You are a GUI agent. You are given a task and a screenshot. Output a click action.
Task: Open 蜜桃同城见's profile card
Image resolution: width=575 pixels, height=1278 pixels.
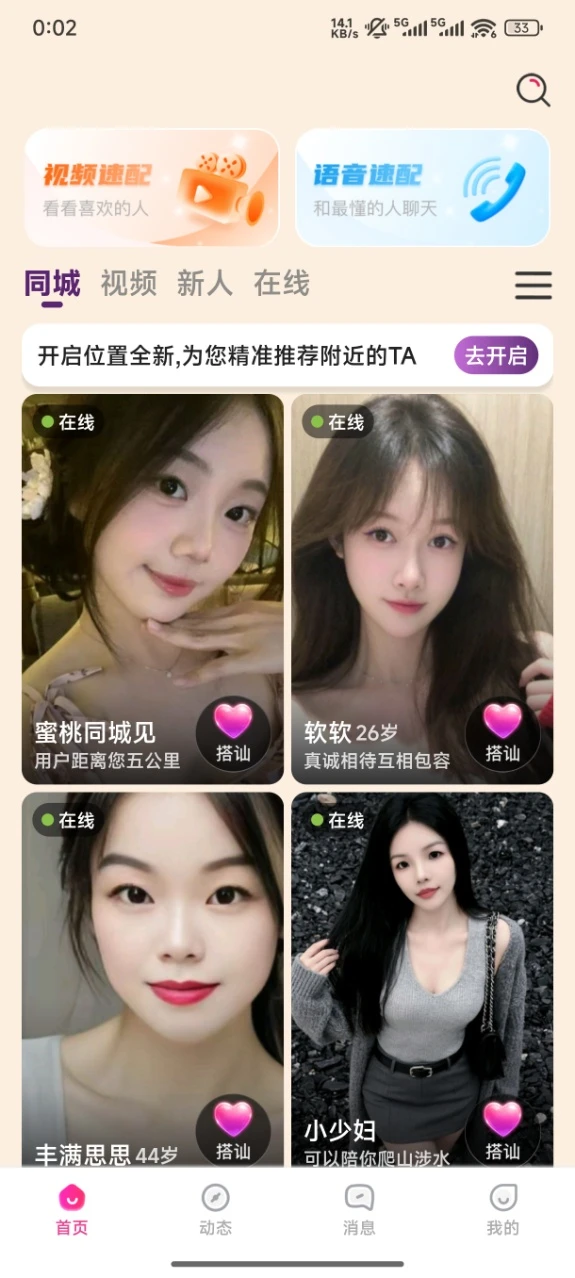point(153,589)
